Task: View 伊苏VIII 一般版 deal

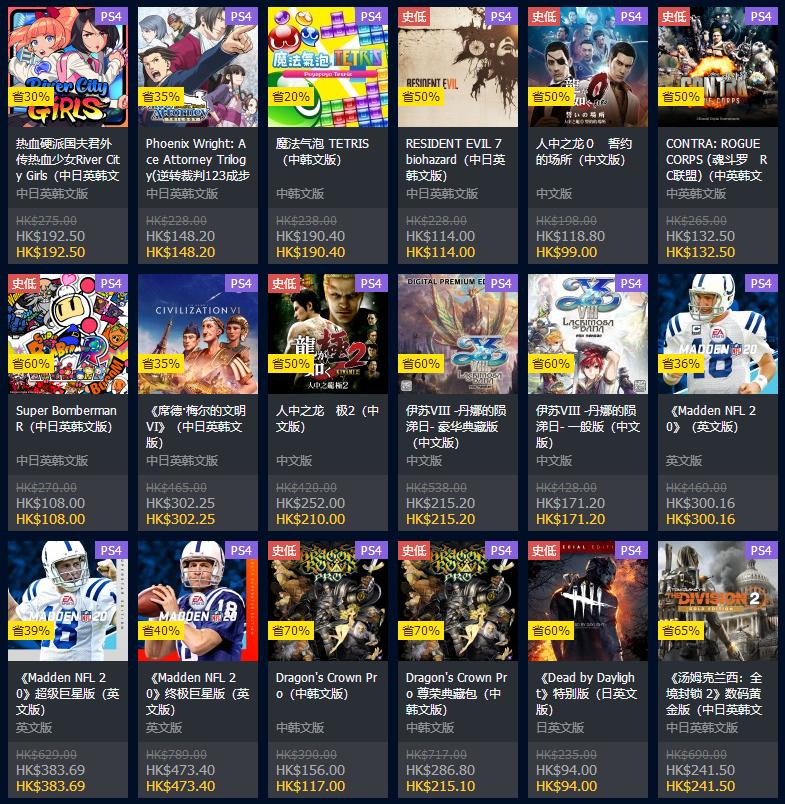Action: point(587,335)
